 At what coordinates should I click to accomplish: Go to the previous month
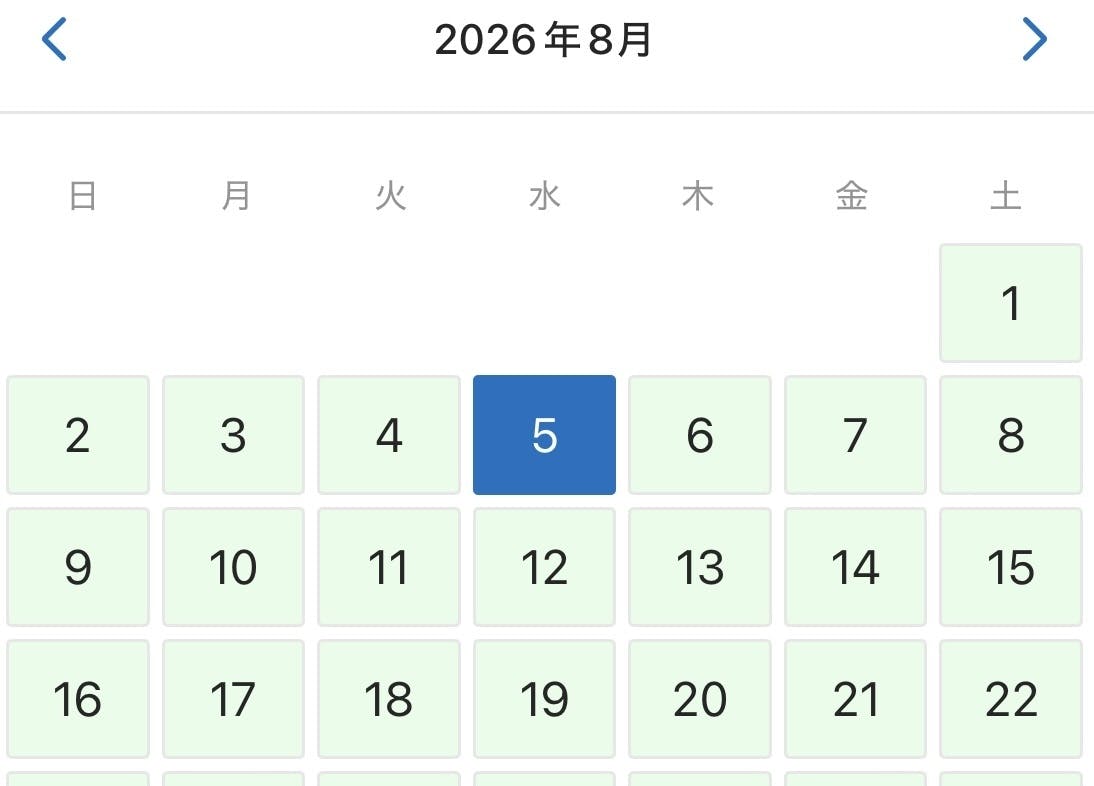point(54,41)
